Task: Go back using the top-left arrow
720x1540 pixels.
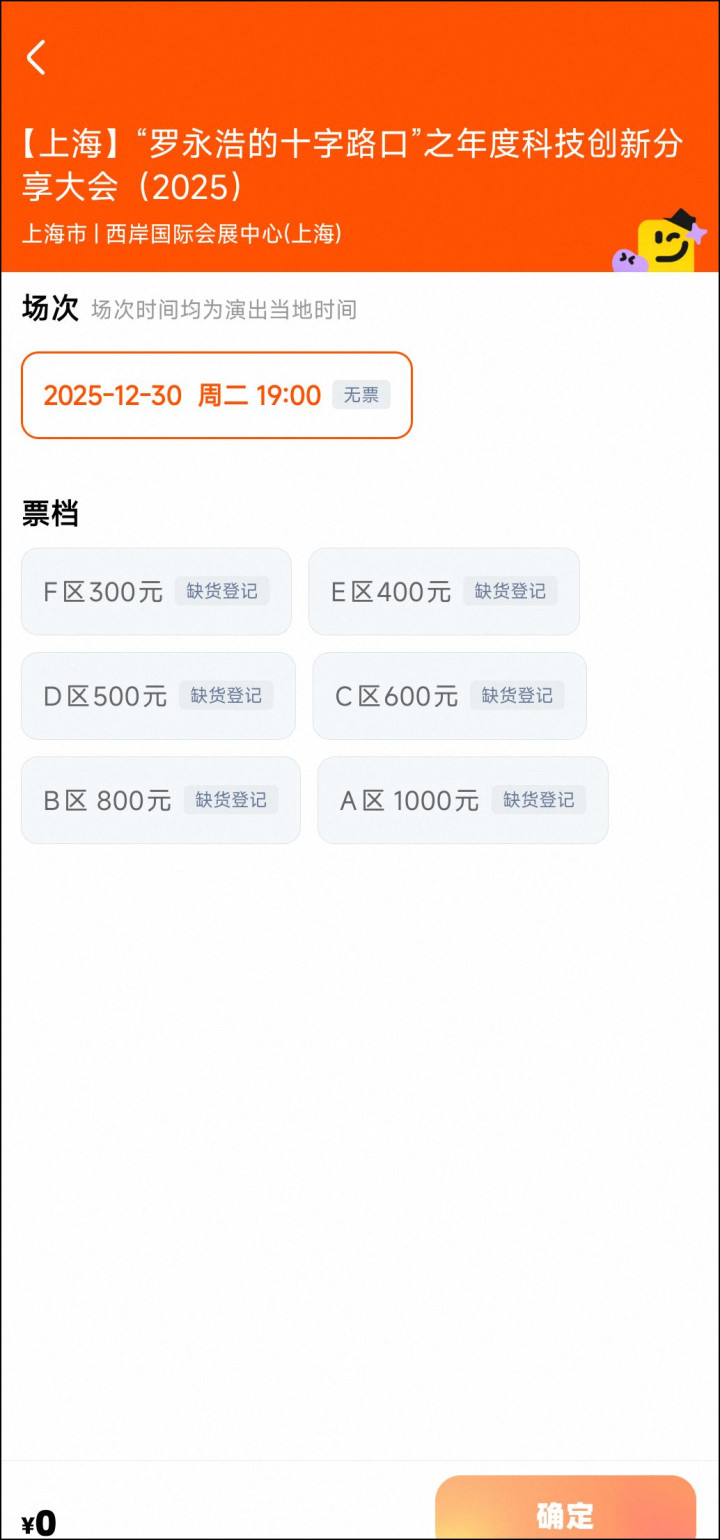Action: coord(36,58)
